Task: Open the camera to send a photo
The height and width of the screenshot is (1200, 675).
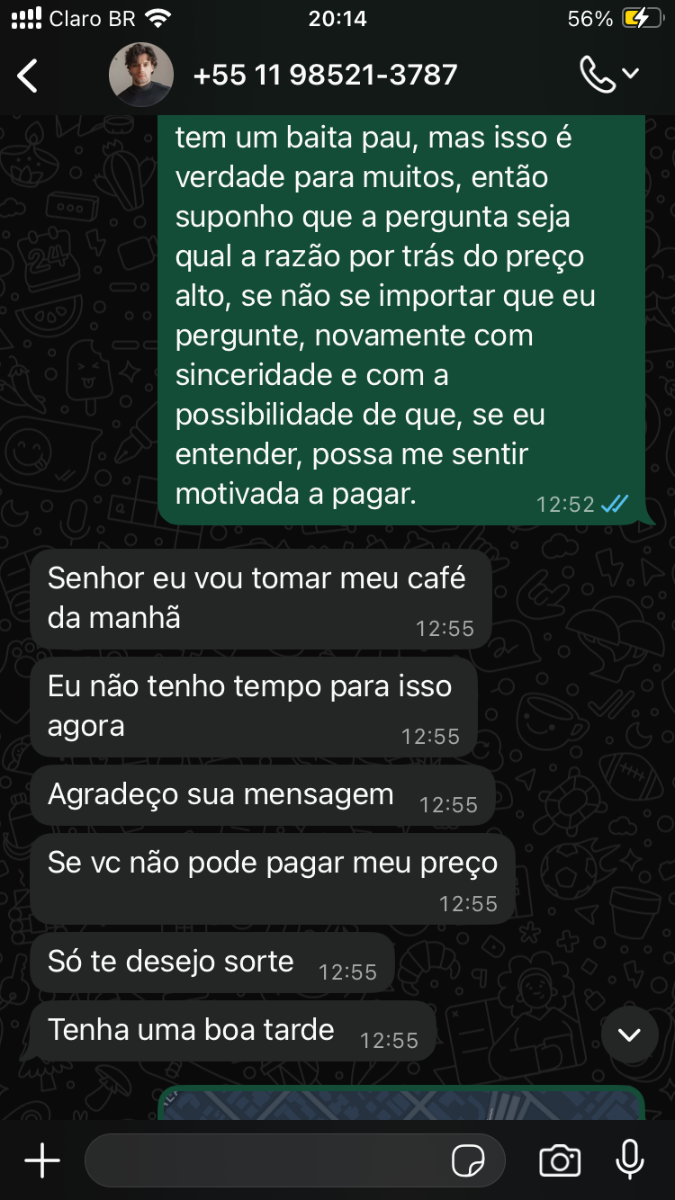Action: 559,1160
